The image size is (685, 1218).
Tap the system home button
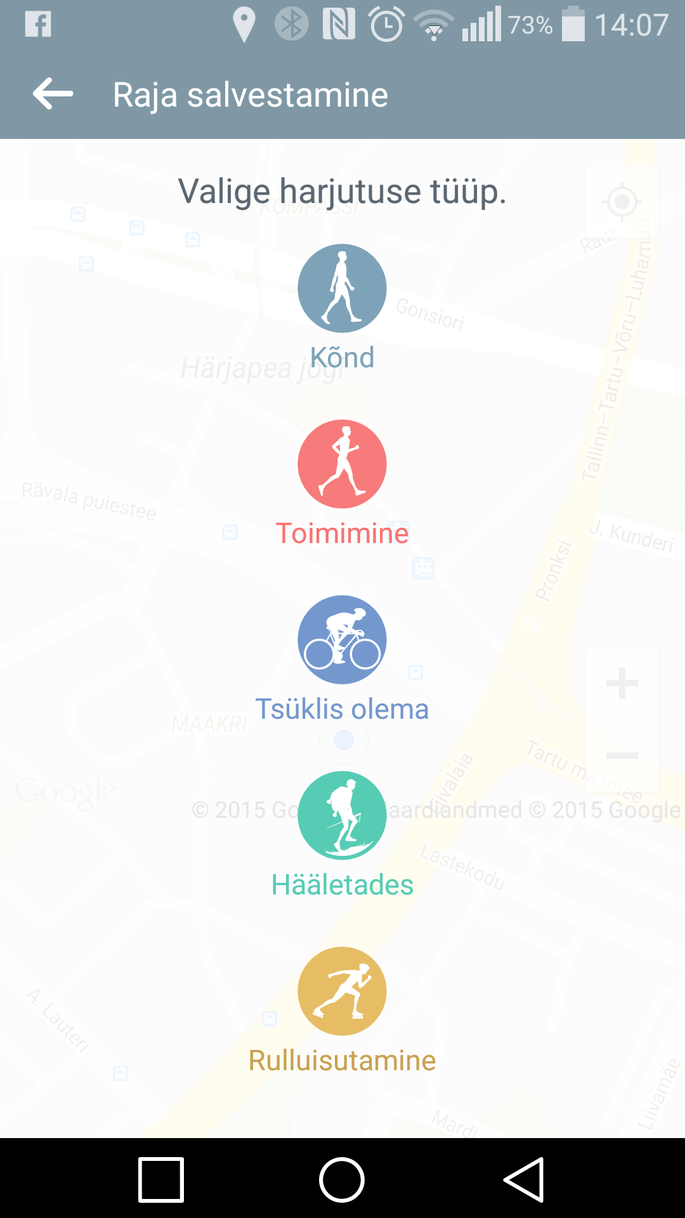pyautogui.click(x=342, y=1180)
